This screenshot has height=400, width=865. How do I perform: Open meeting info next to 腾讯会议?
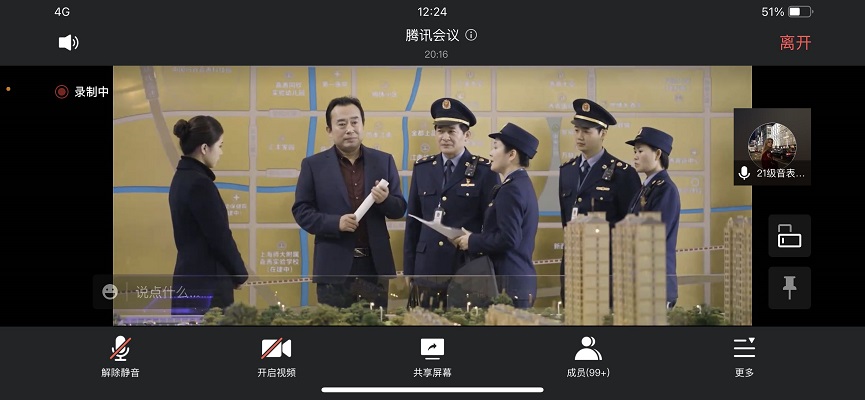tap(472, 35)
